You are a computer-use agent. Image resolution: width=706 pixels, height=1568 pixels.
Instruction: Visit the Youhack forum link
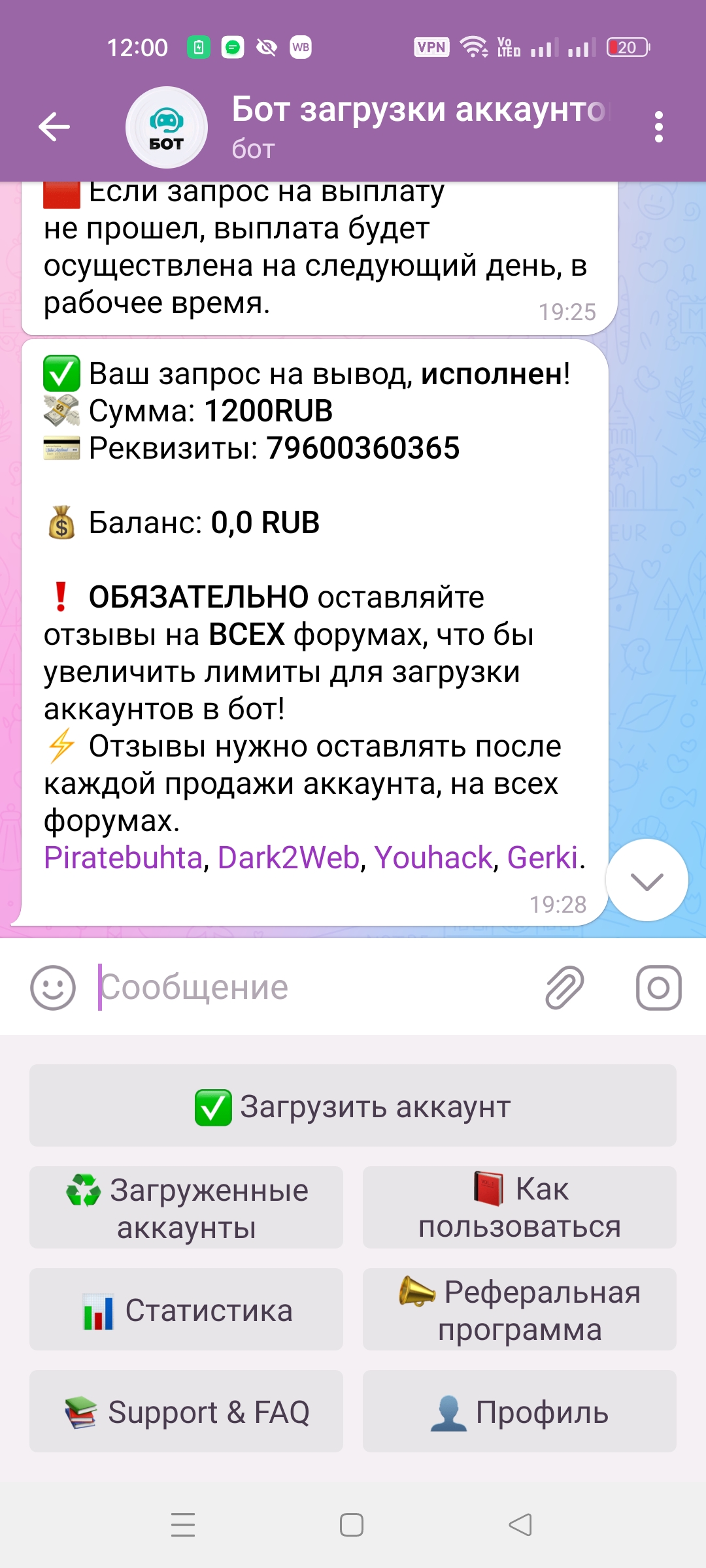(x=433, y=858)
